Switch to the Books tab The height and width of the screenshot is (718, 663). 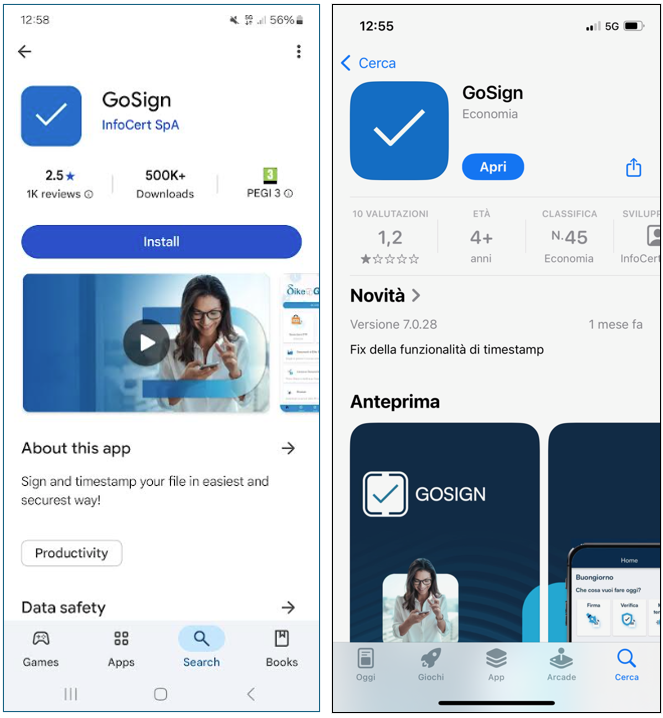[x=281, y=648]
